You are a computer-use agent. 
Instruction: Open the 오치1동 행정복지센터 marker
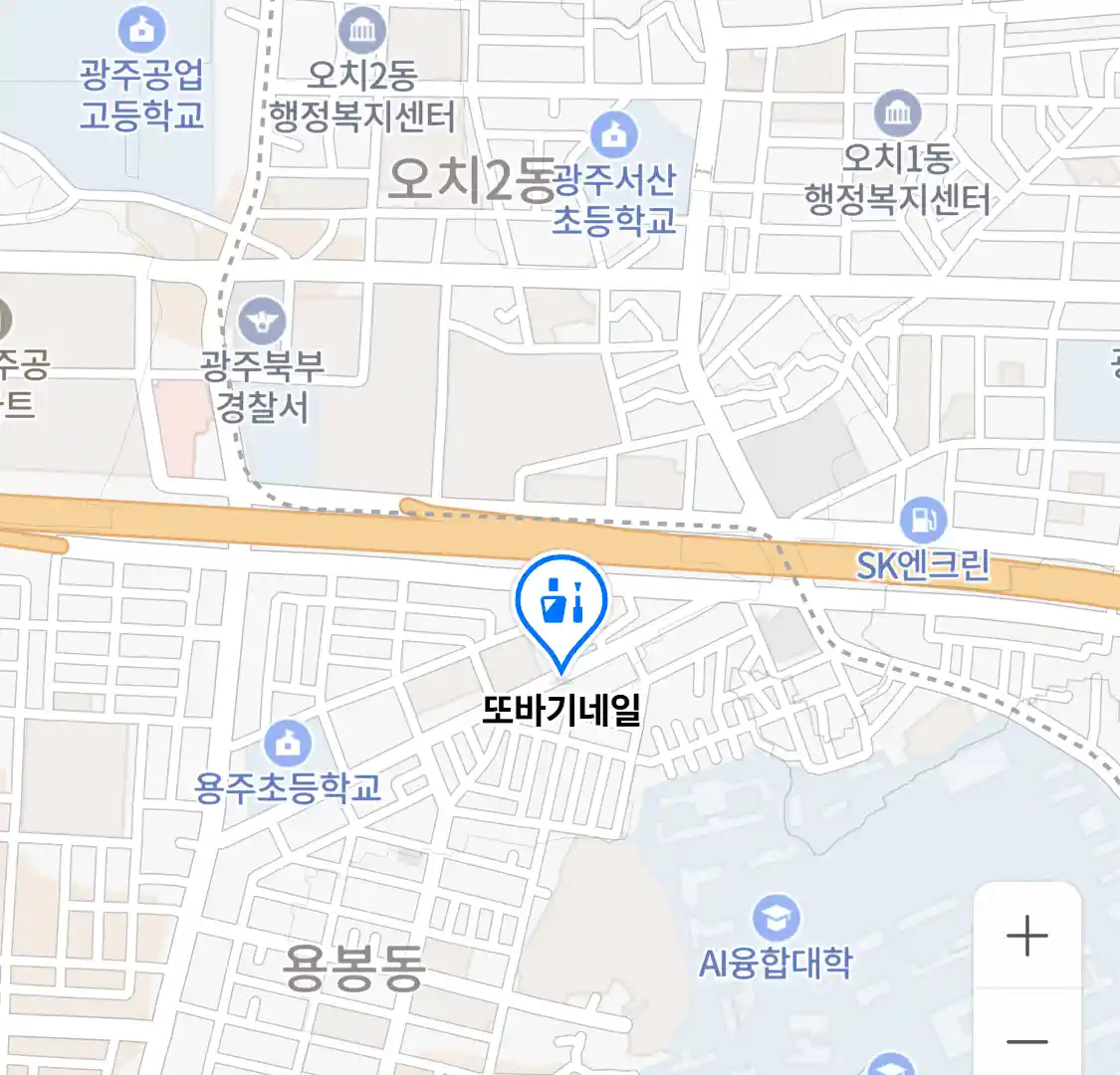pyautogui.click(x=898, y=113)
